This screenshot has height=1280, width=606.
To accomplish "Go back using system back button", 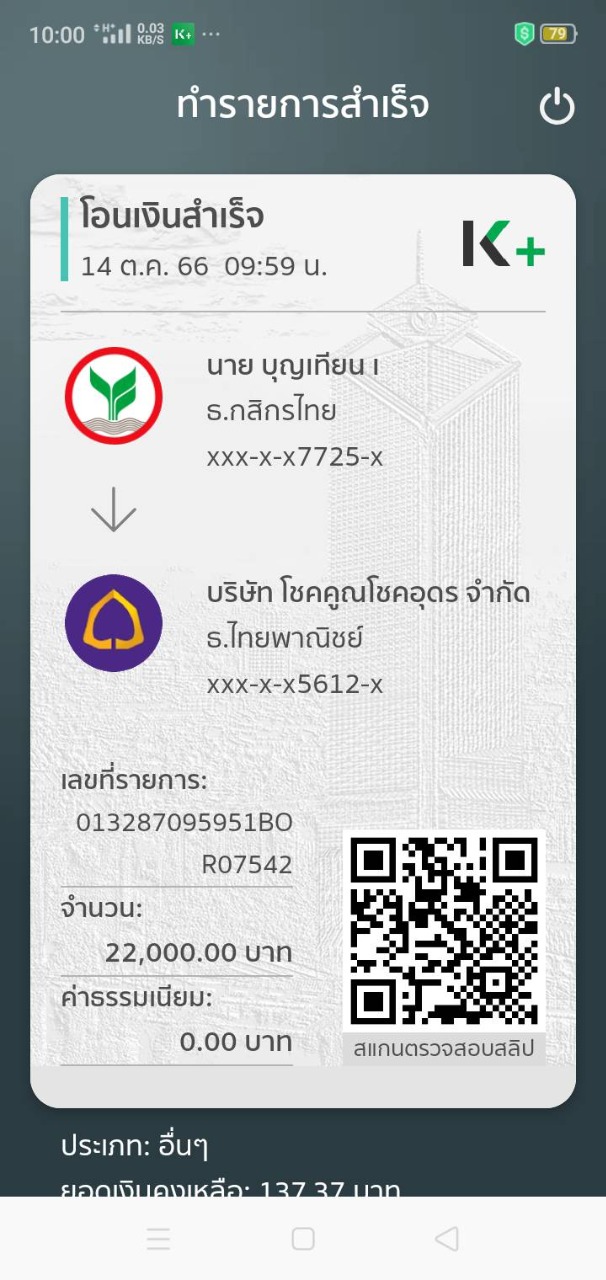I will (x=447, y=1239).
